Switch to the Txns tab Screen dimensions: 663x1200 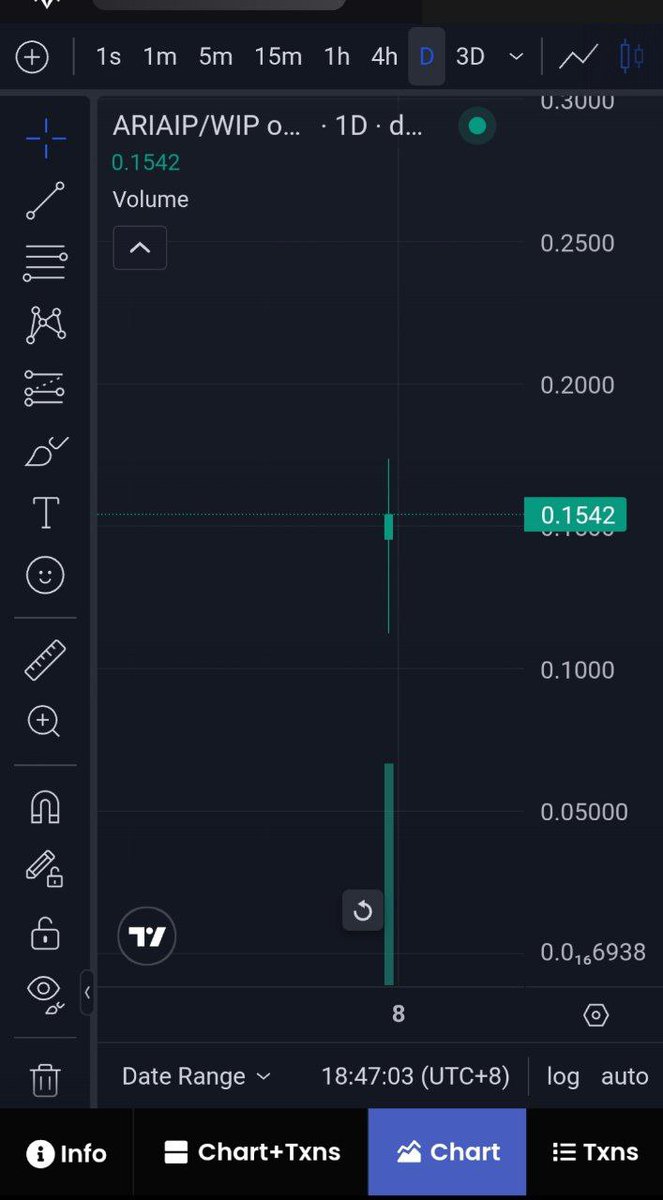pos(595,1152)
